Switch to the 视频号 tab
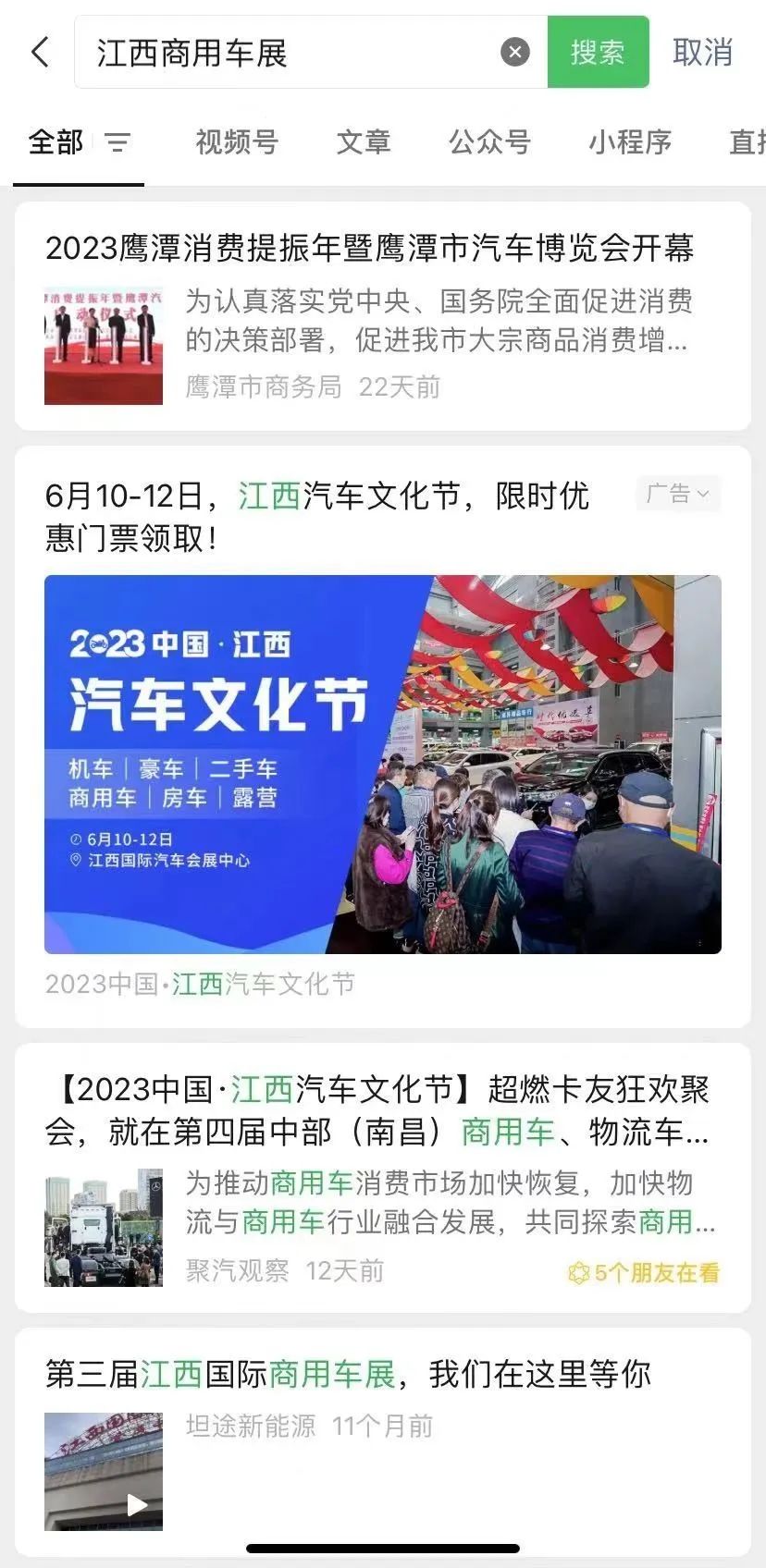This screenshot has height=1568, width=766. (237, 142)
